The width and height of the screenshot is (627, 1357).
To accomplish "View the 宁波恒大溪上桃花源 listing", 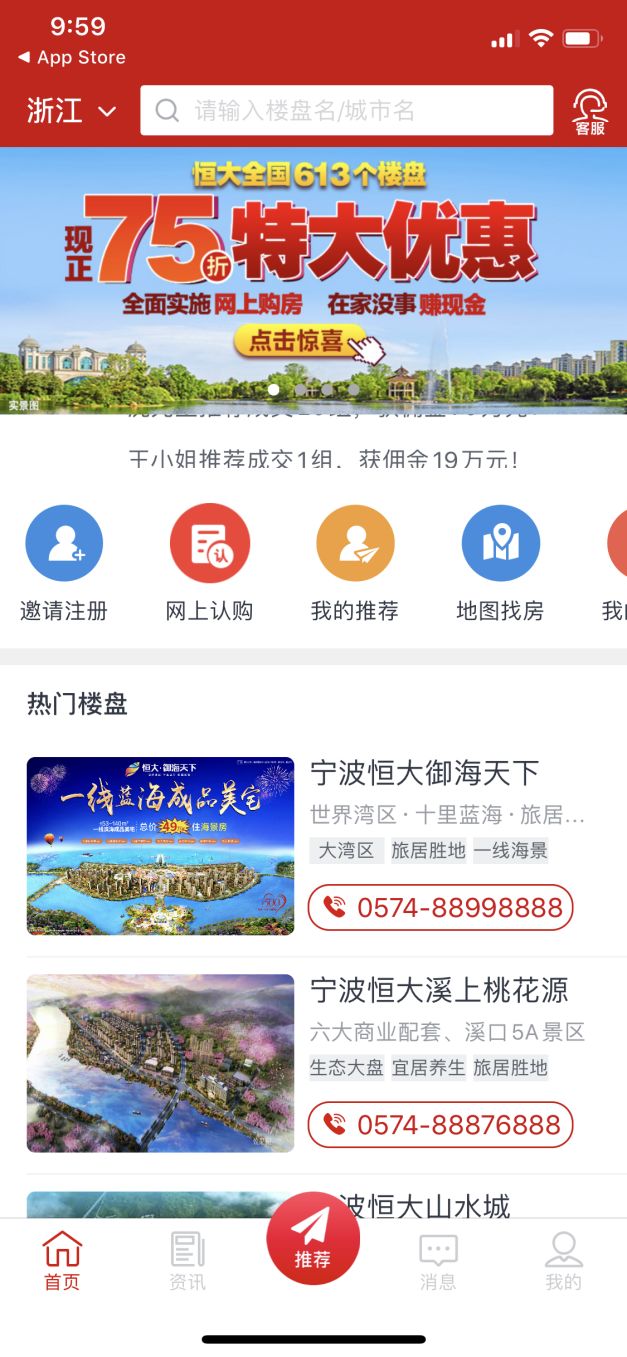I will (438, 990).
